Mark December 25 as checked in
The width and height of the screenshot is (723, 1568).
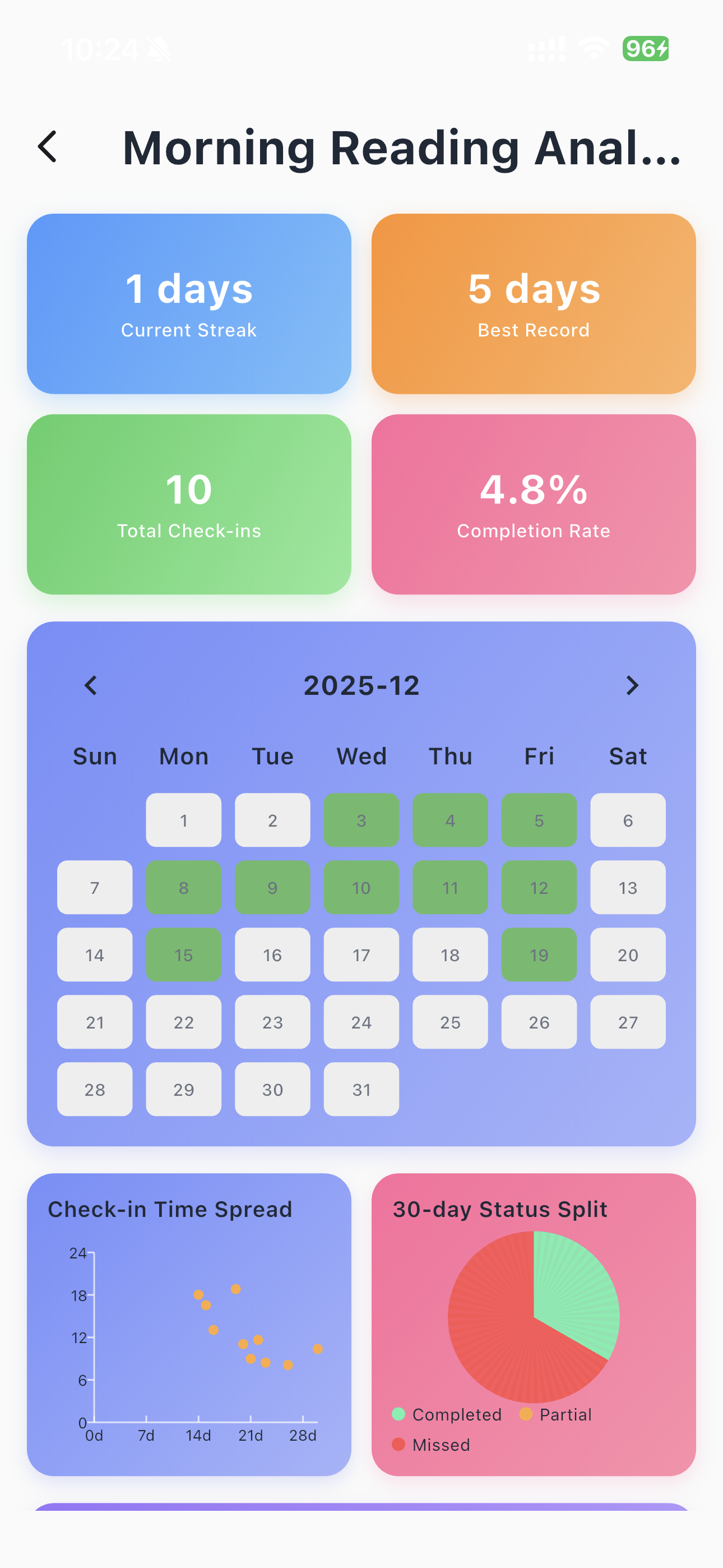449,1022
